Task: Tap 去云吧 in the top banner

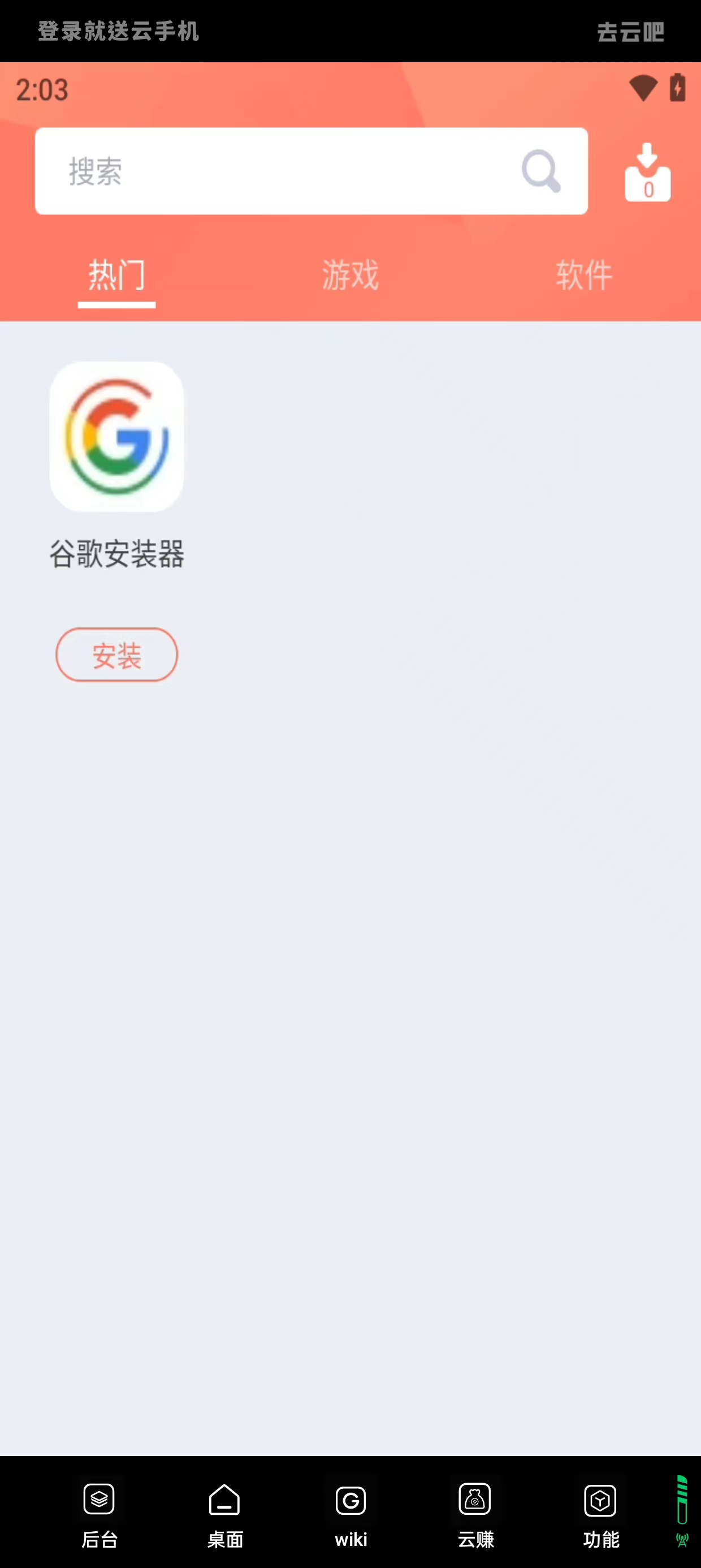Action: (630, 32)
